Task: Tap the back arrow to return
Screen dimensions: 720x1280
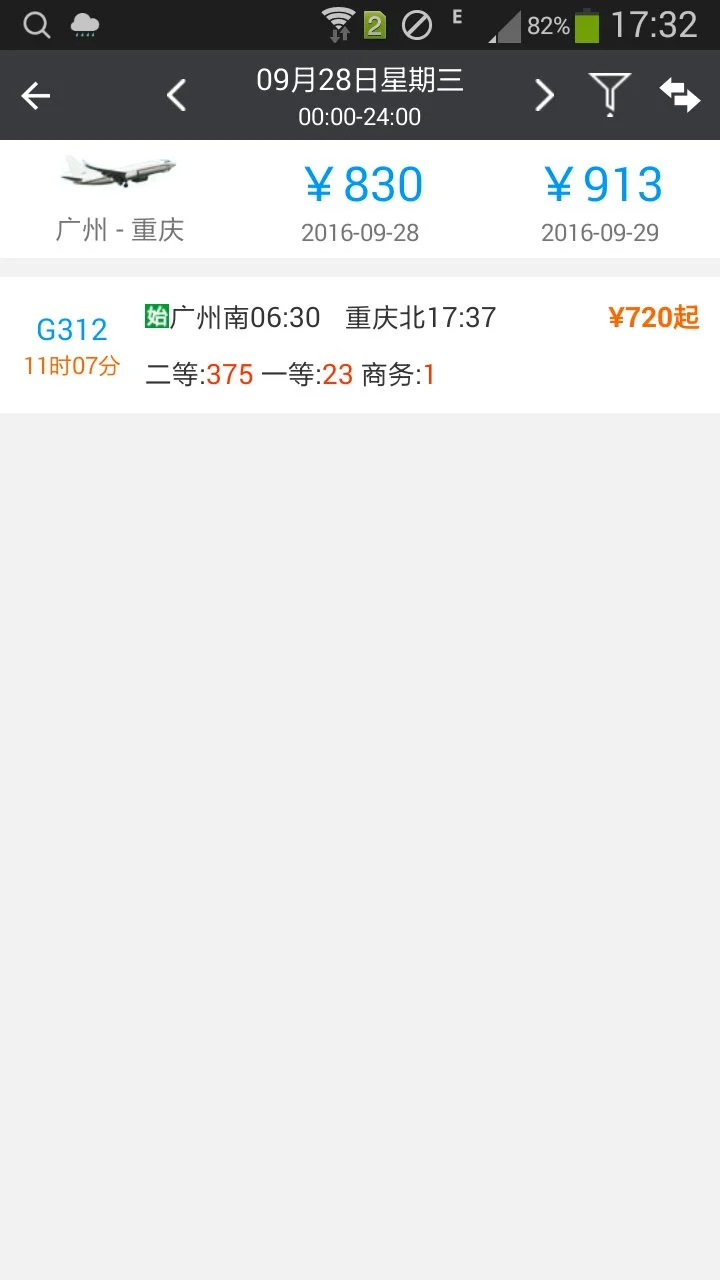Action: (36, 95)
